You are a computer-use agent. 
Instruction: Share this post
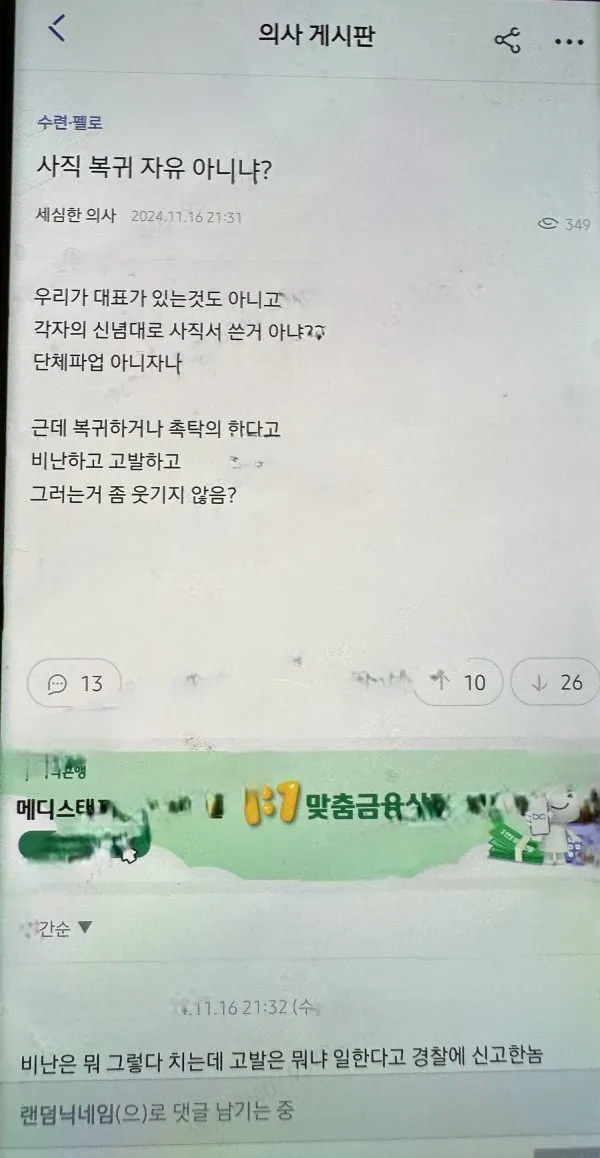(x=508, y=40)
